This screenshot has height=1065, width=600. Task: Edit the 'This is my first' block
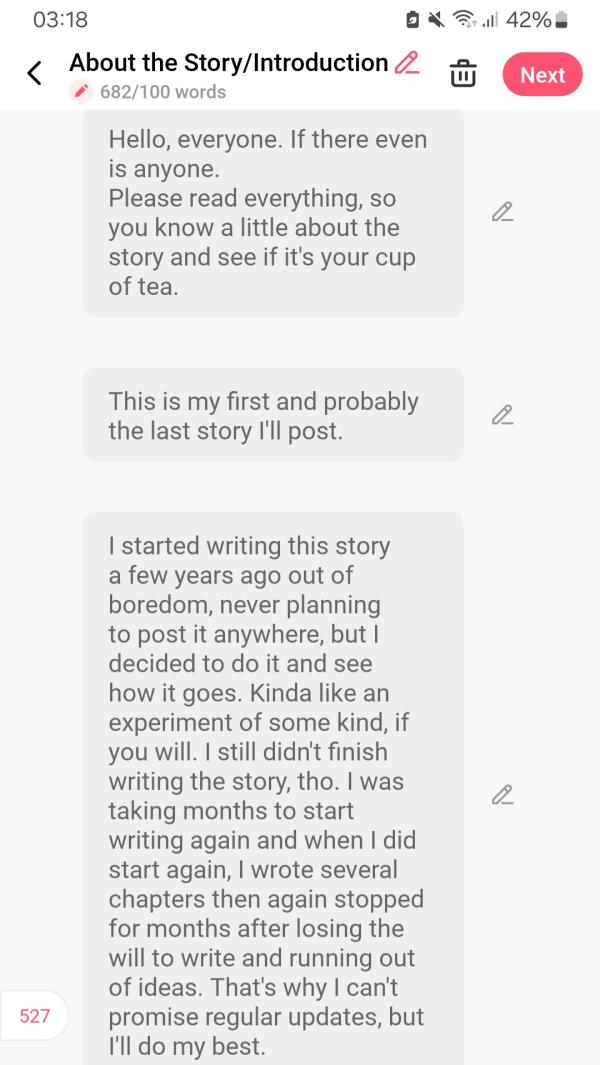502,414
